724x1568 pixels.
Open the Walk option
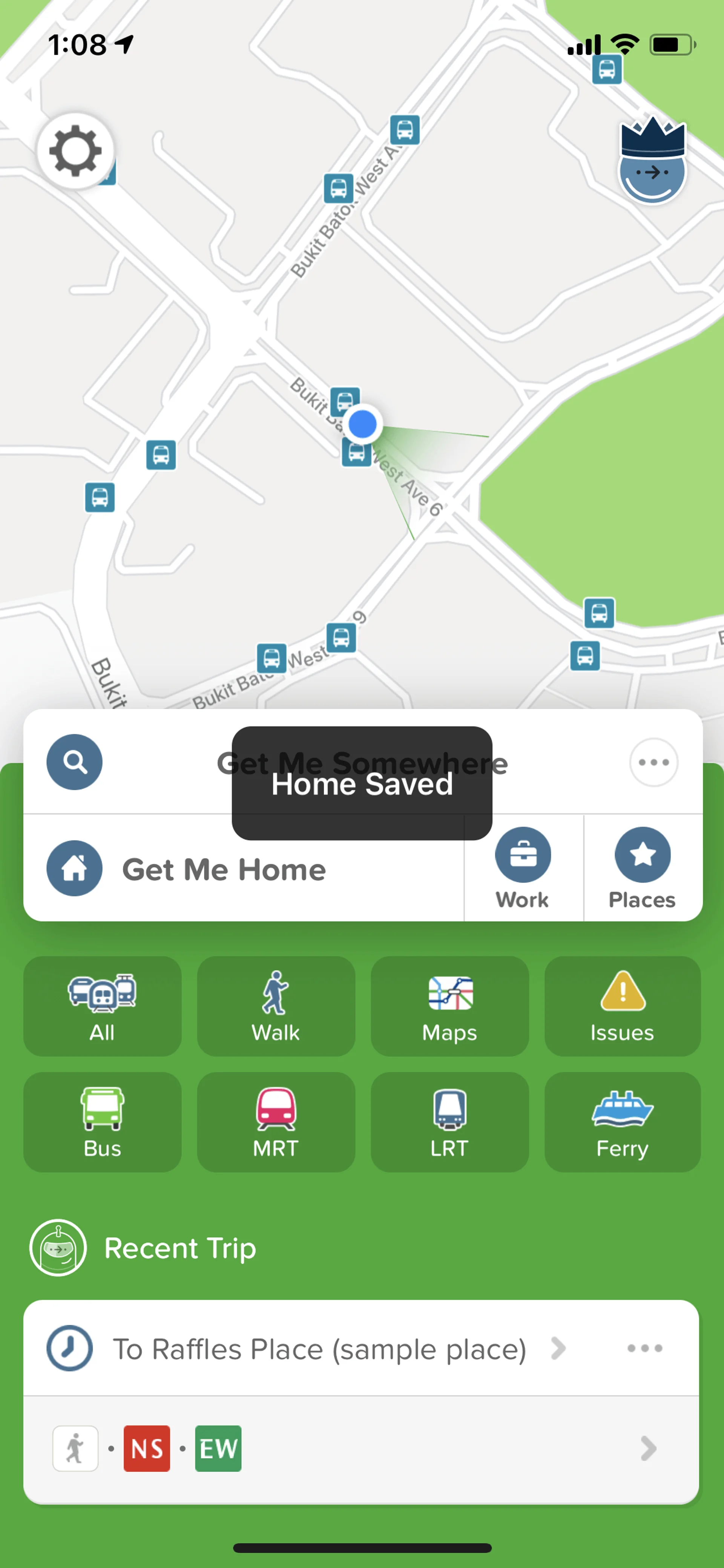(x=276, y=1006)
